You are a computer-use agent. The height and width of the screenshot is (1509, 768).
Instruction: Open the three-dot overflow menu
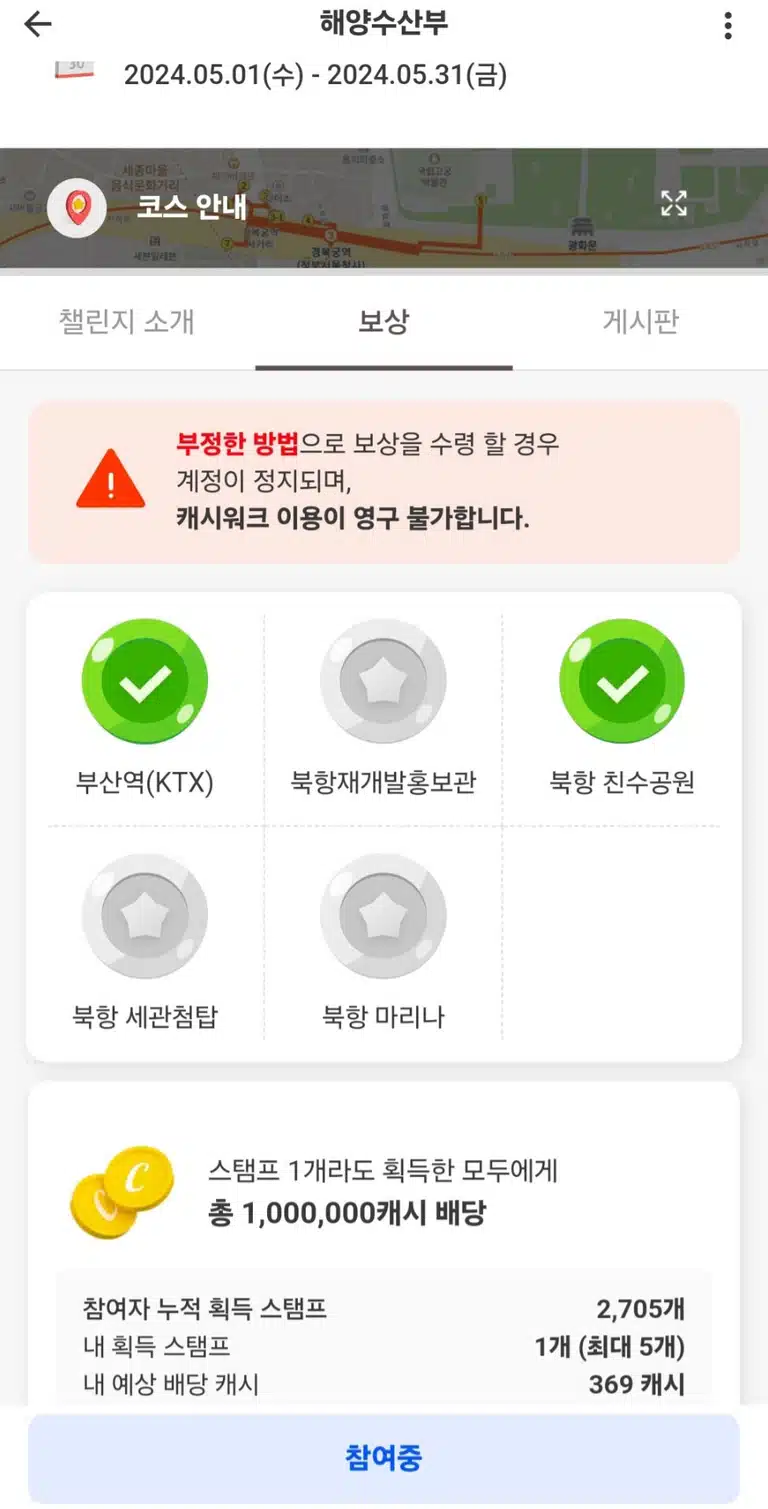tap(728, 25)
